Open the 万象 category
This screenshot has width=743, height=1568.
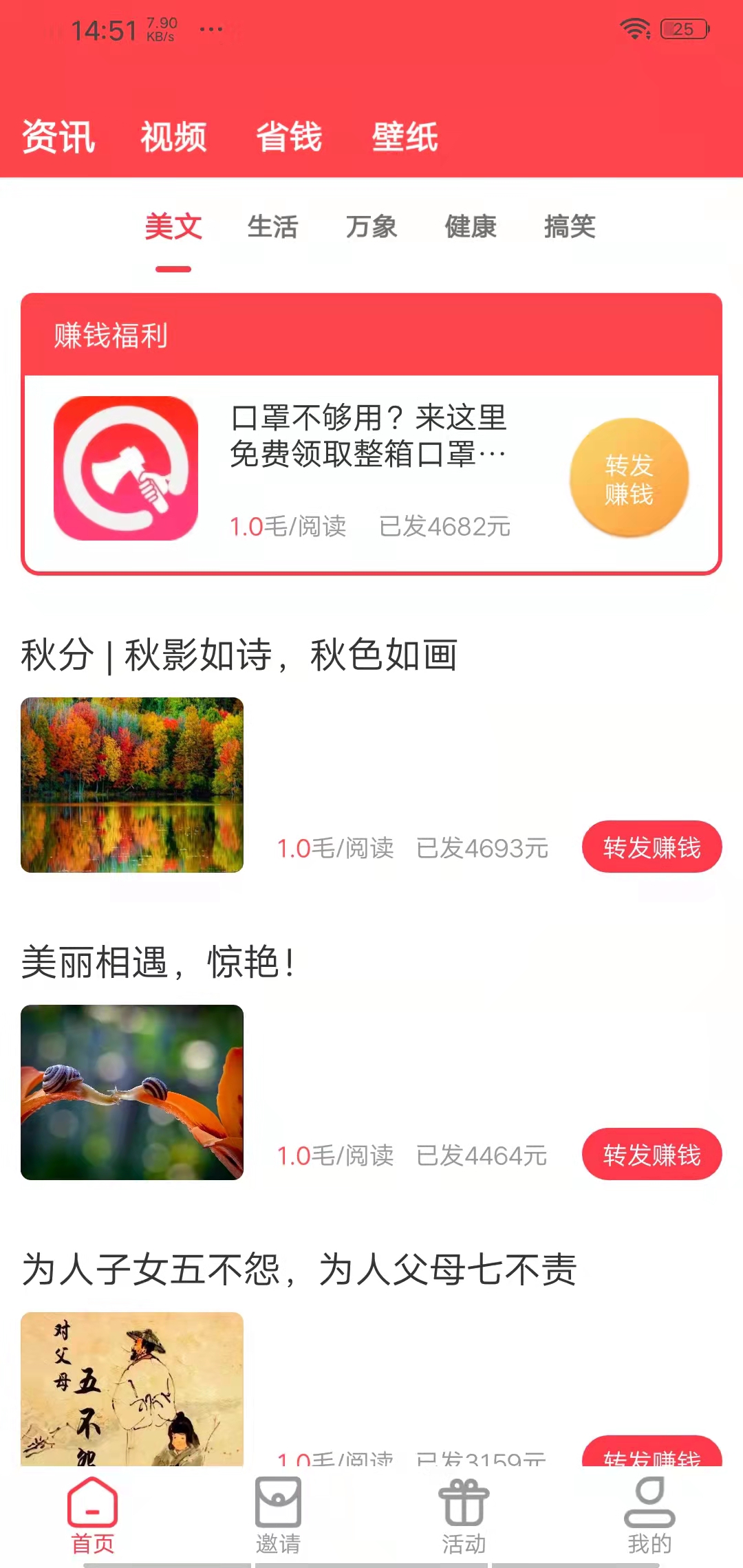[372, 228]
